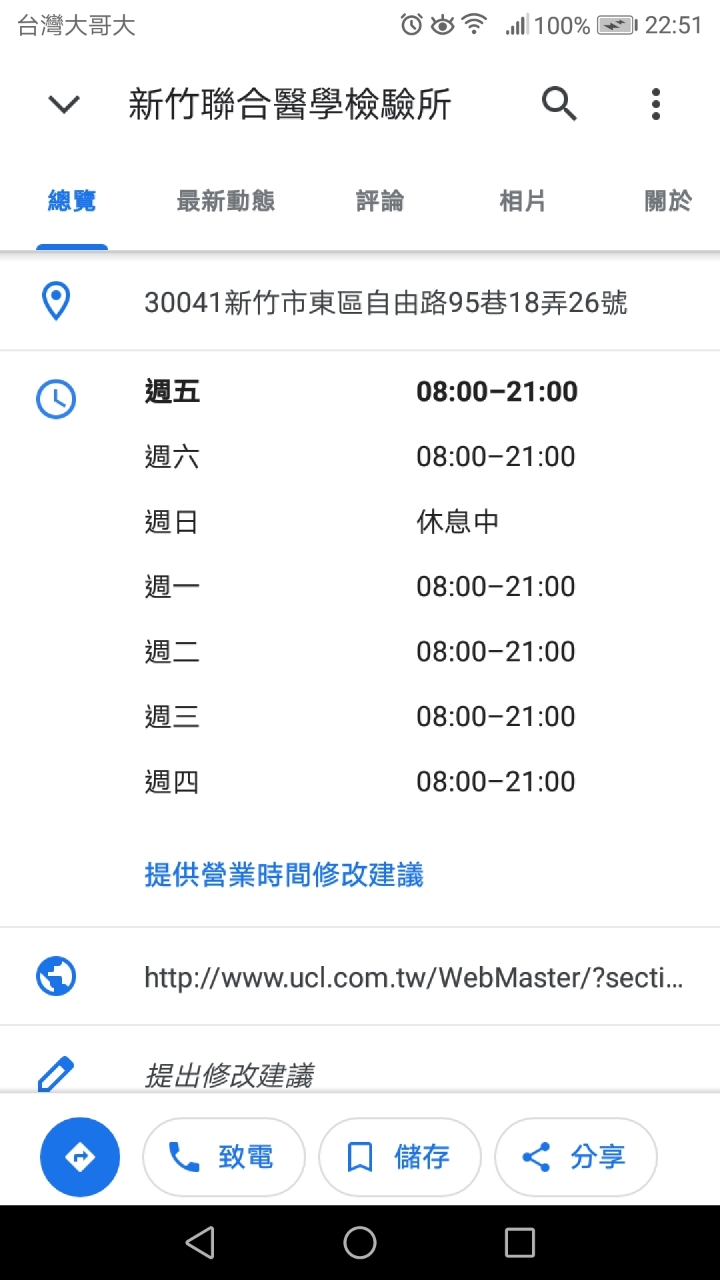Go back using the system back button
The image size is (720, 1280).
200,1243
